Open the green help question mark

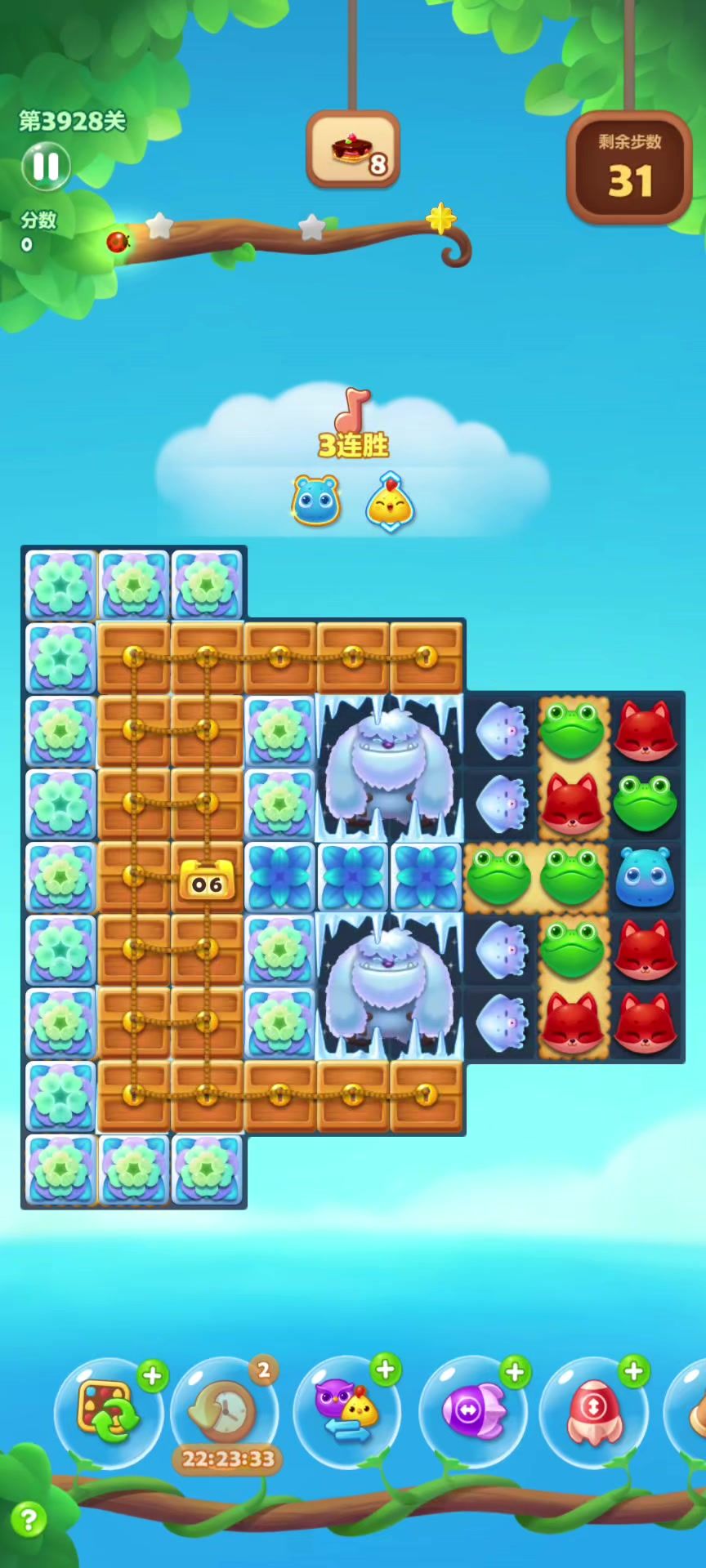point(28,1521)
